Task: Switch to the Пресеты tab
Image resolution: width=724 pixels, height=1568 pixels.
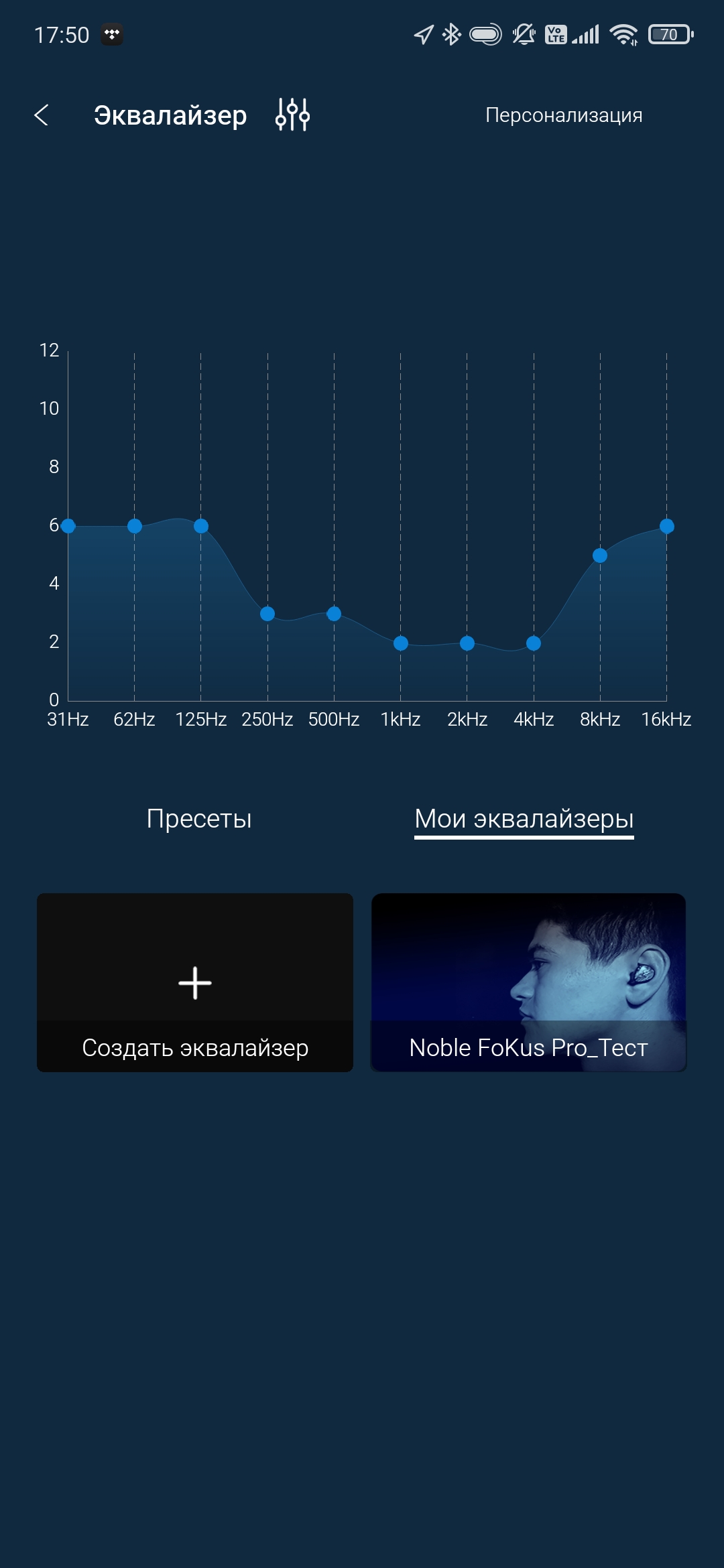Action: 199,819
